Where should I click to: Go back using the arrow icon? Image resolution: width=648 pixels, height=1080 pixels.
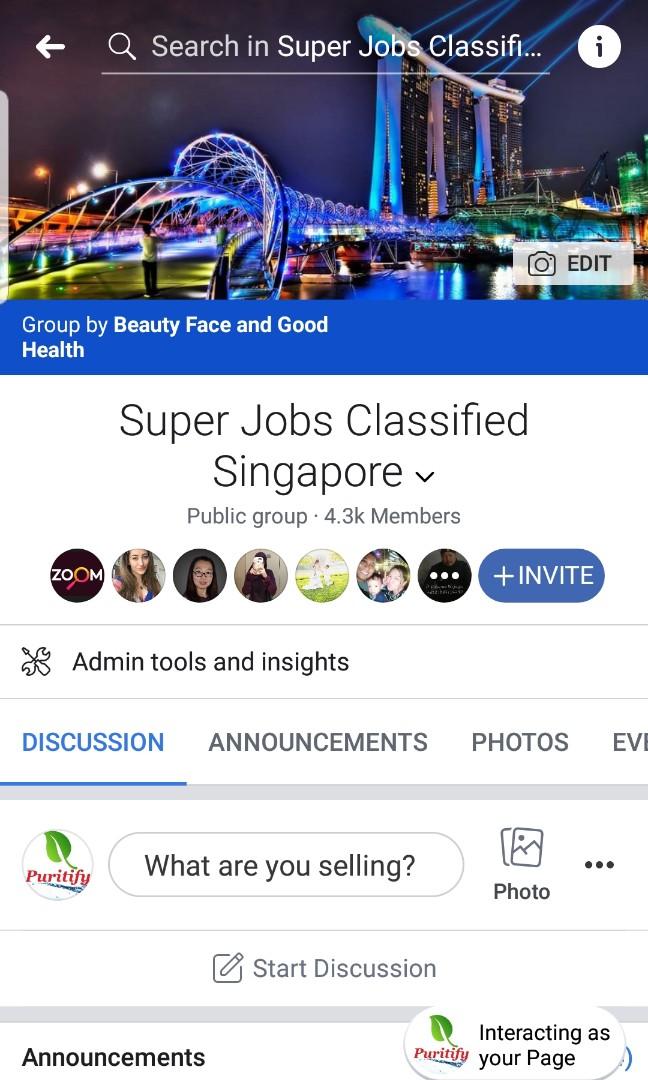50,46
